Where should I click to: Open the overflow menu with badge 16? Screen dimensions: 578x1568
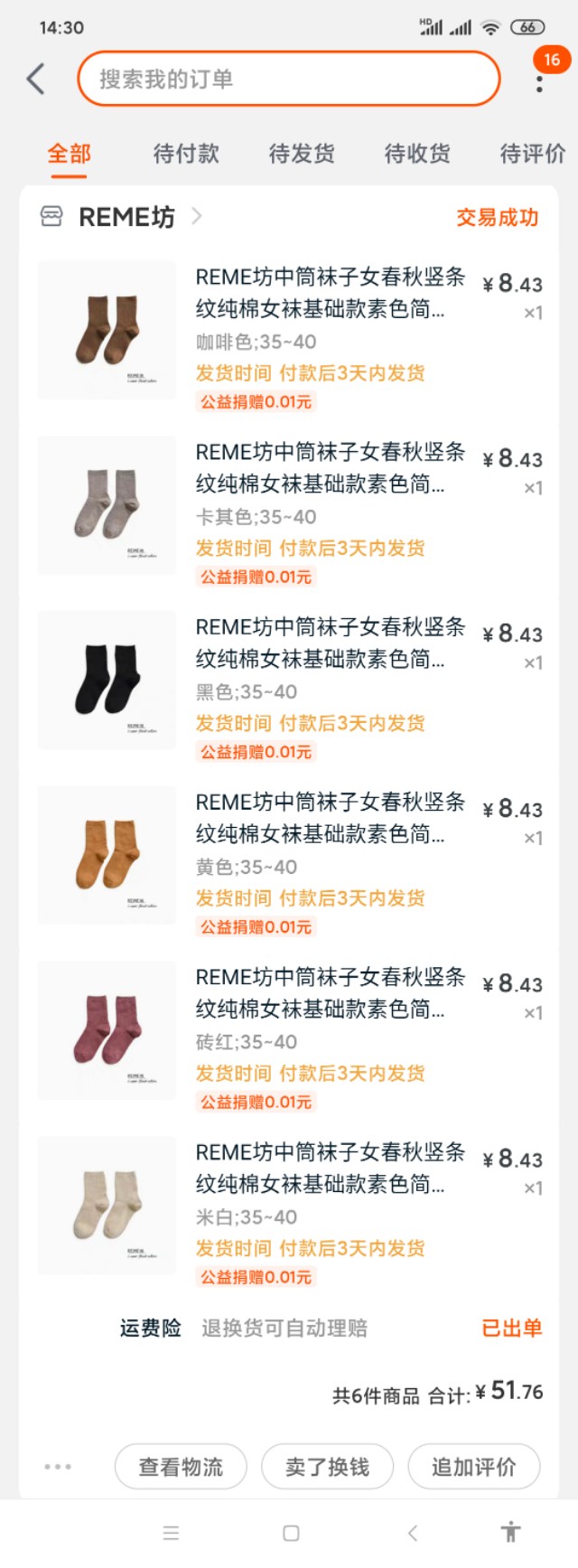point(539,81)
